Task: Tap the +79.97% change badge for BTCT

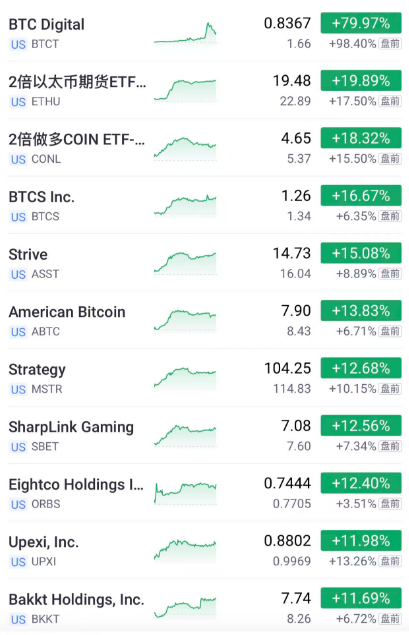Action: tap(361, 23)
